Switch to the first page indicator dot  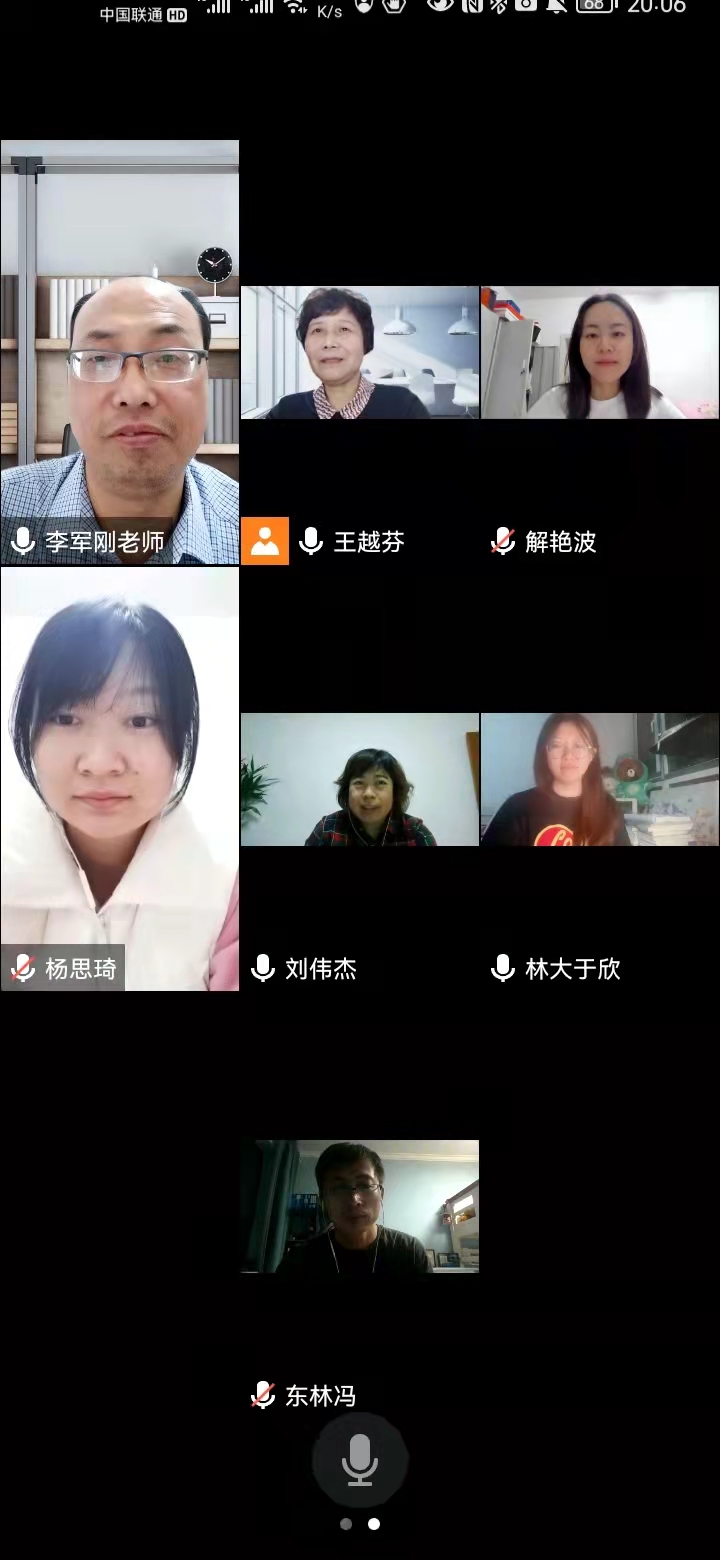coord(346,1524)
